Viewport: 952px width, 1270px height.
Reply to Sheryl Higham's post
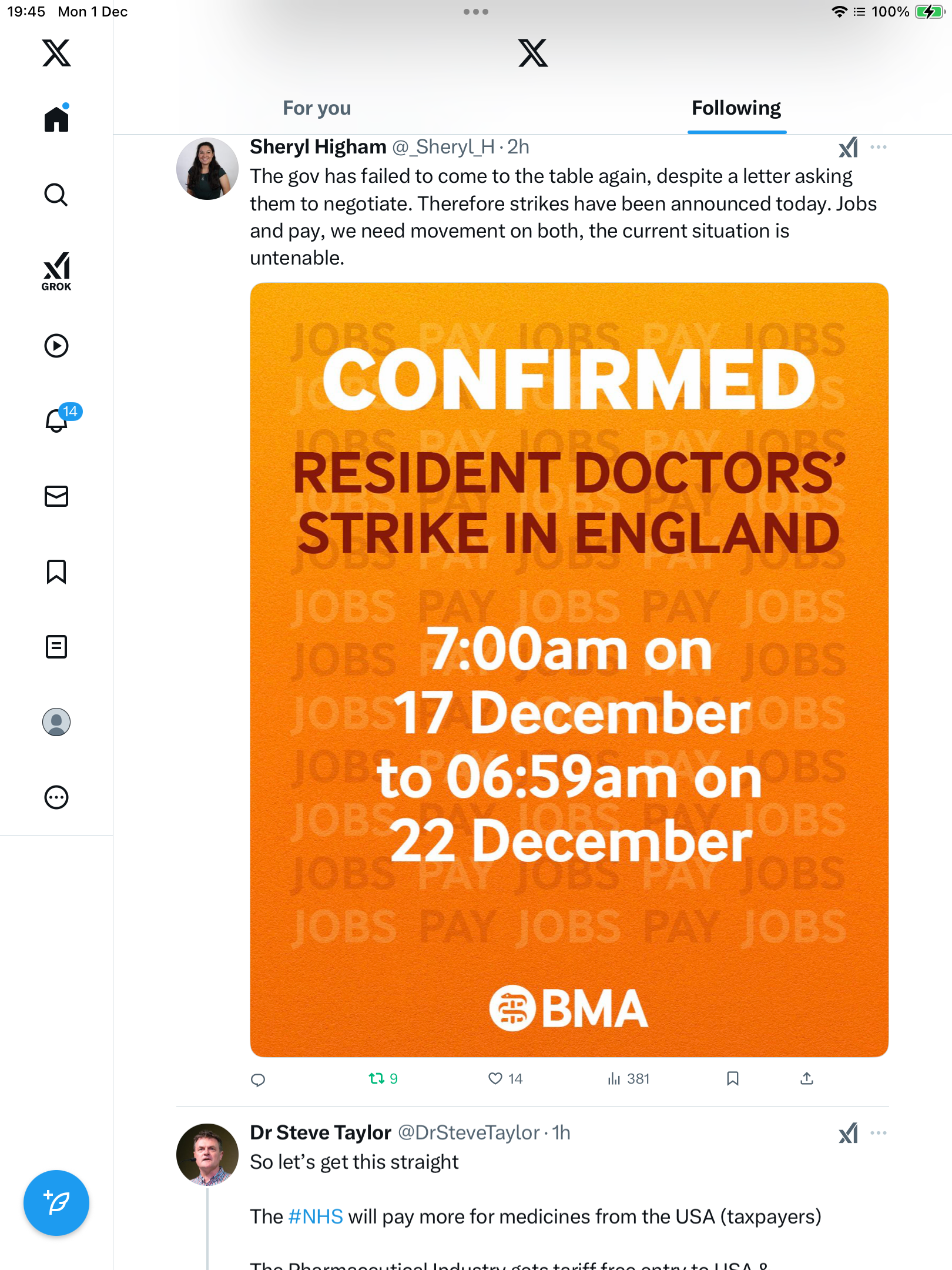click(x=258, y=1079)
